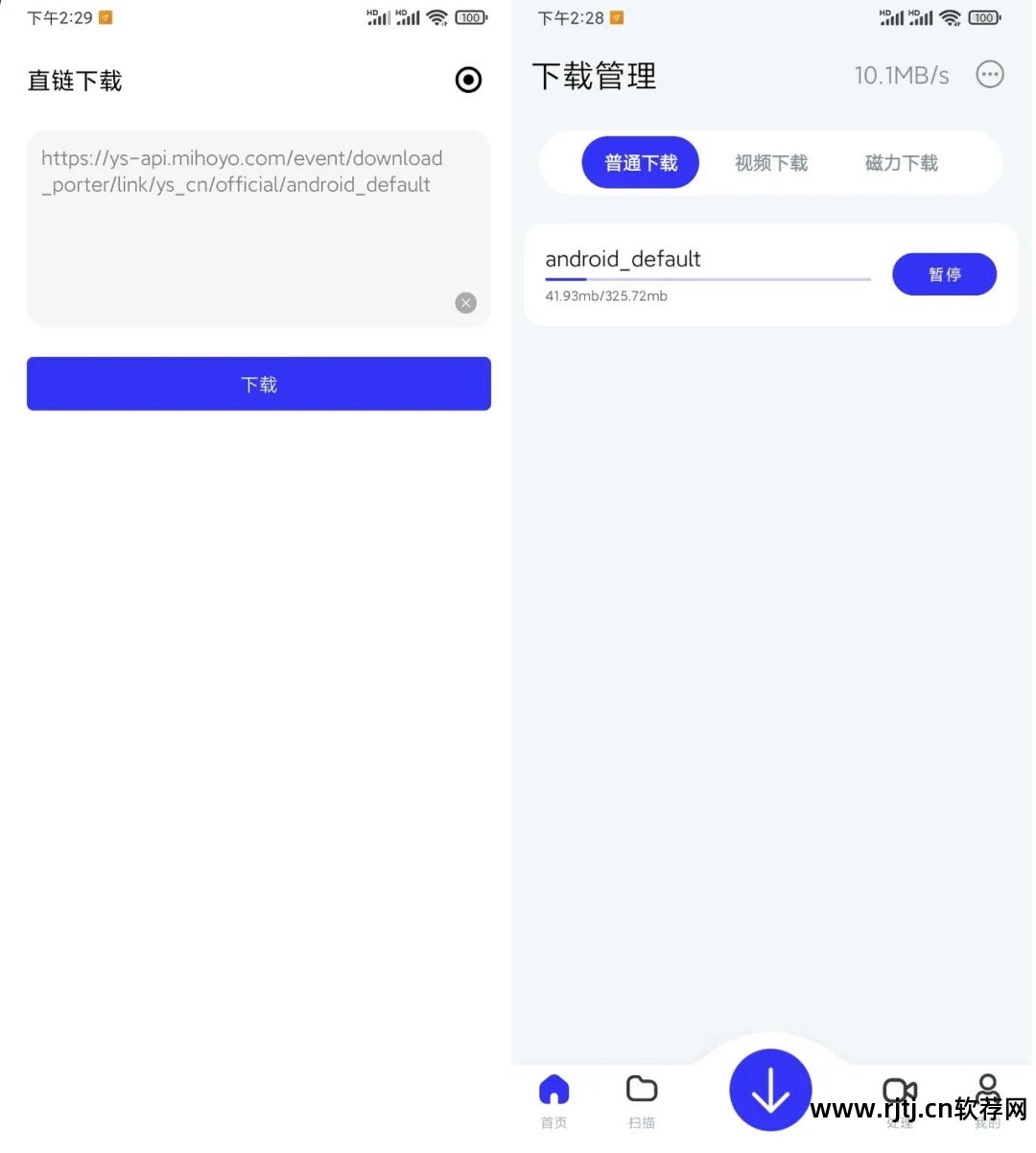Open the ellipsis options icon next to 10.1MB/s
The height and width of the screenshot is (1153, 1036).
(x=990, y=74)
